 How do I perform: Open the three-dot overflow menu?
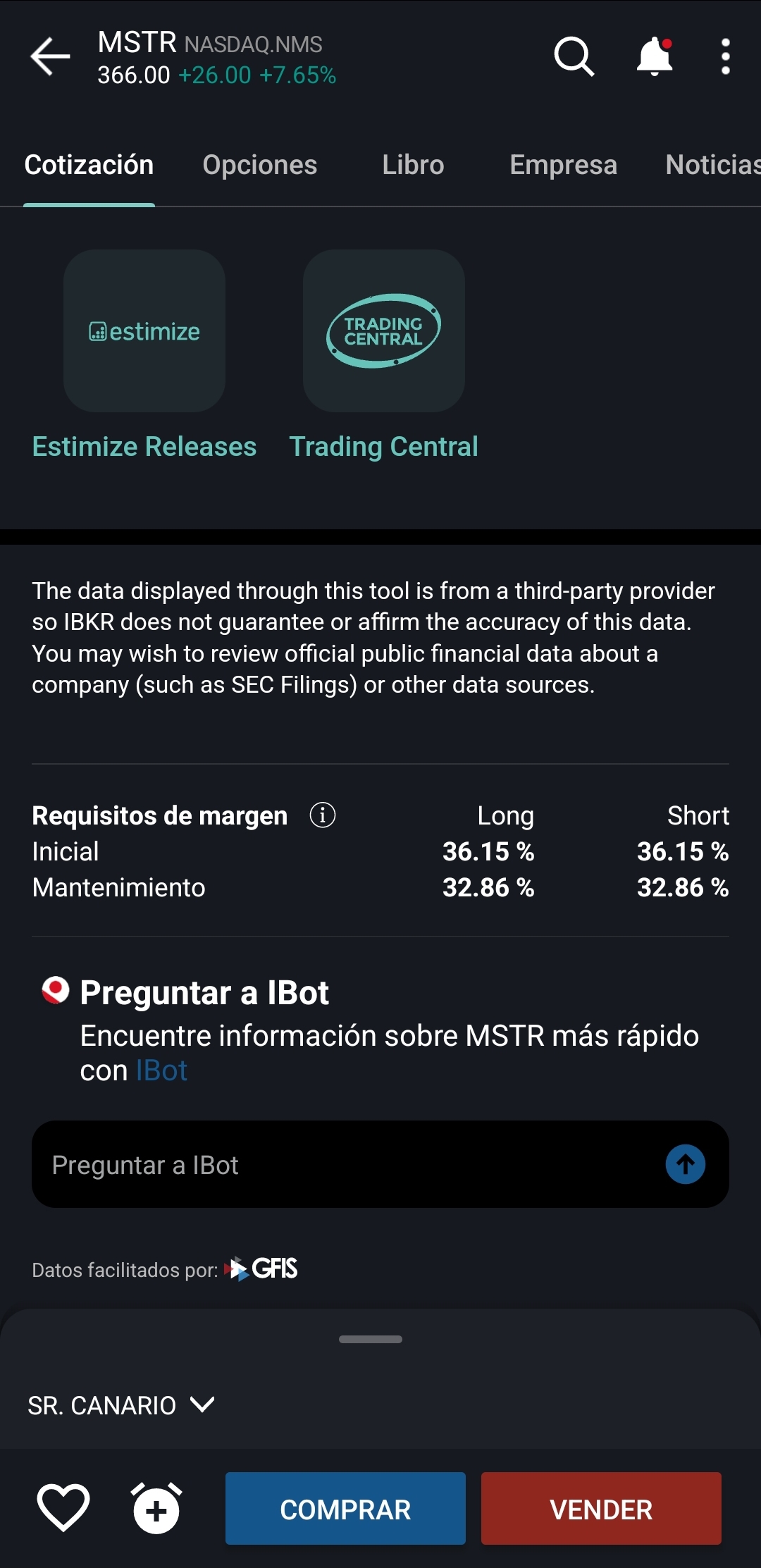(725, 56)
